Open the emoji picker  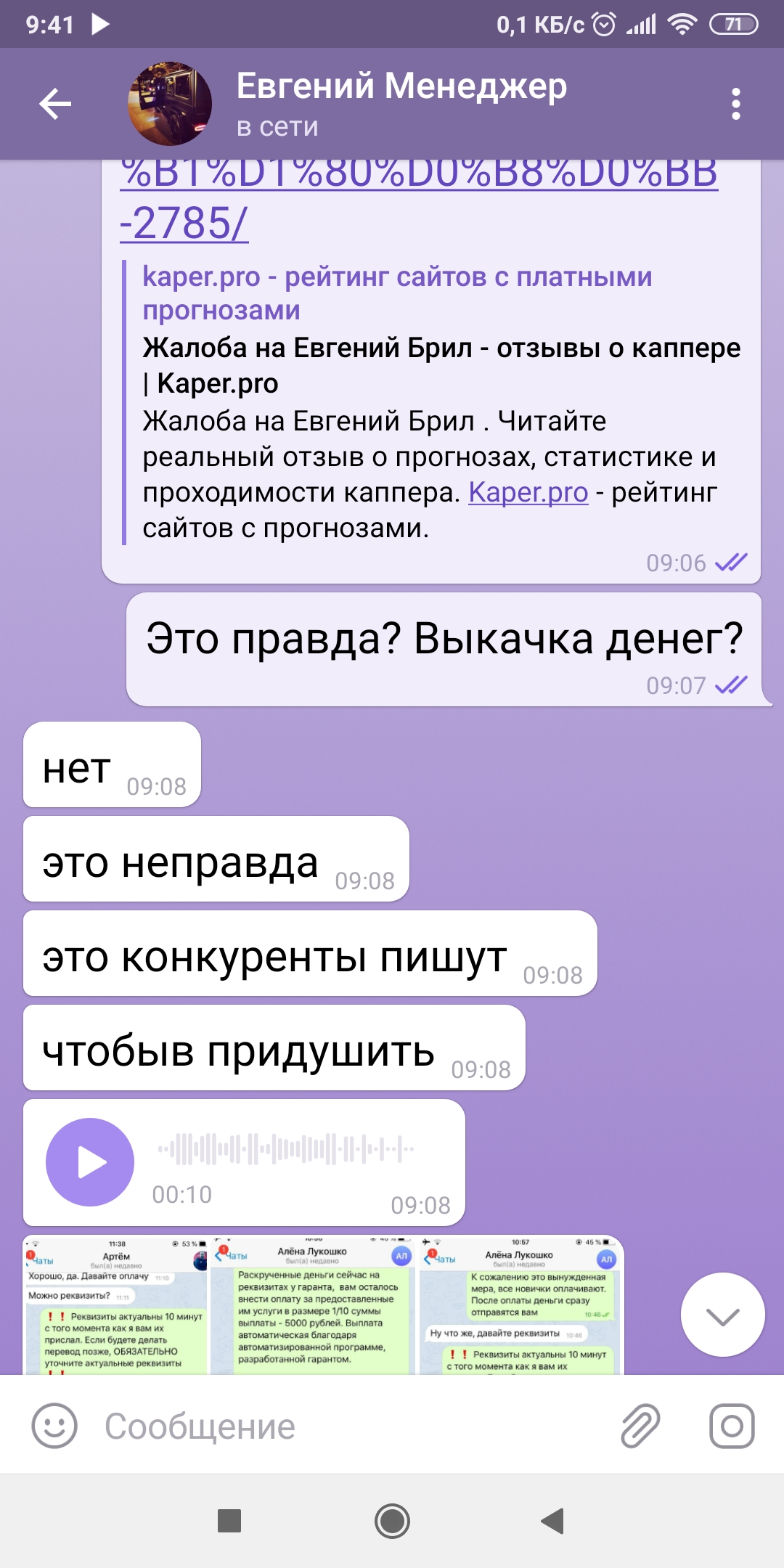54,1426
